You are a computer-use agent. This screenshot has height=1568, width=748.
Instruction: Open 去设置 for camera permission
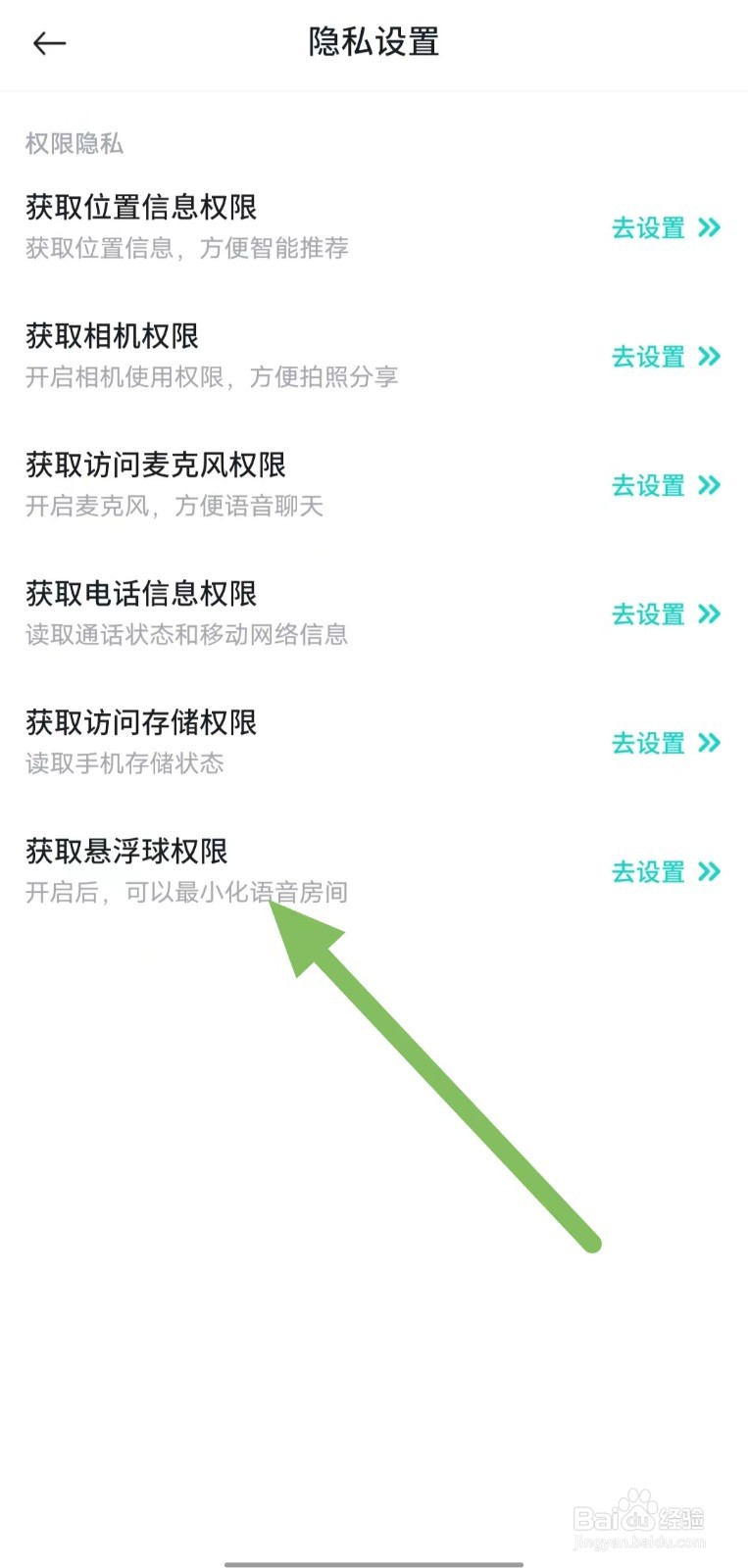click(648, 357)
